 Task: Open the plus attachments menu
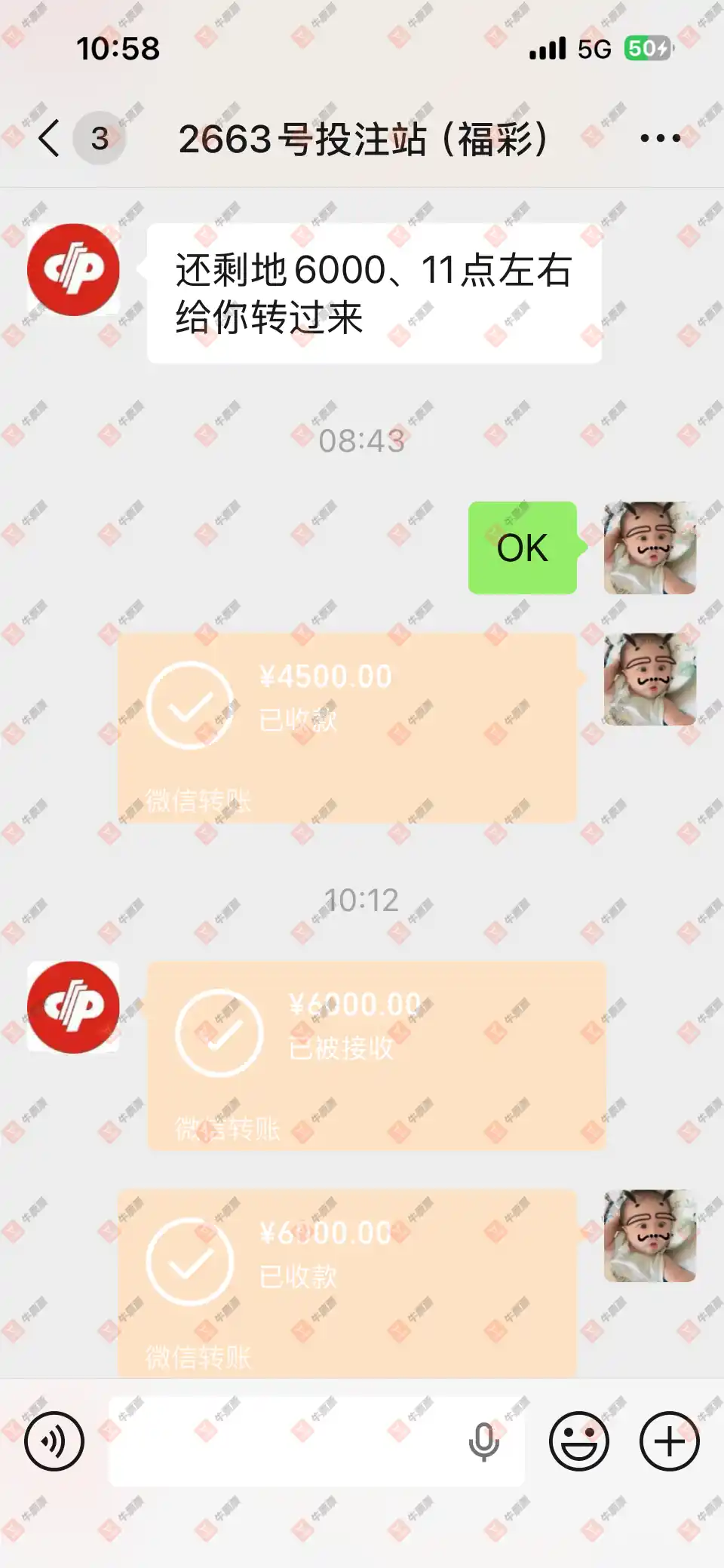pyautogui.click(x=669, y=1441)
